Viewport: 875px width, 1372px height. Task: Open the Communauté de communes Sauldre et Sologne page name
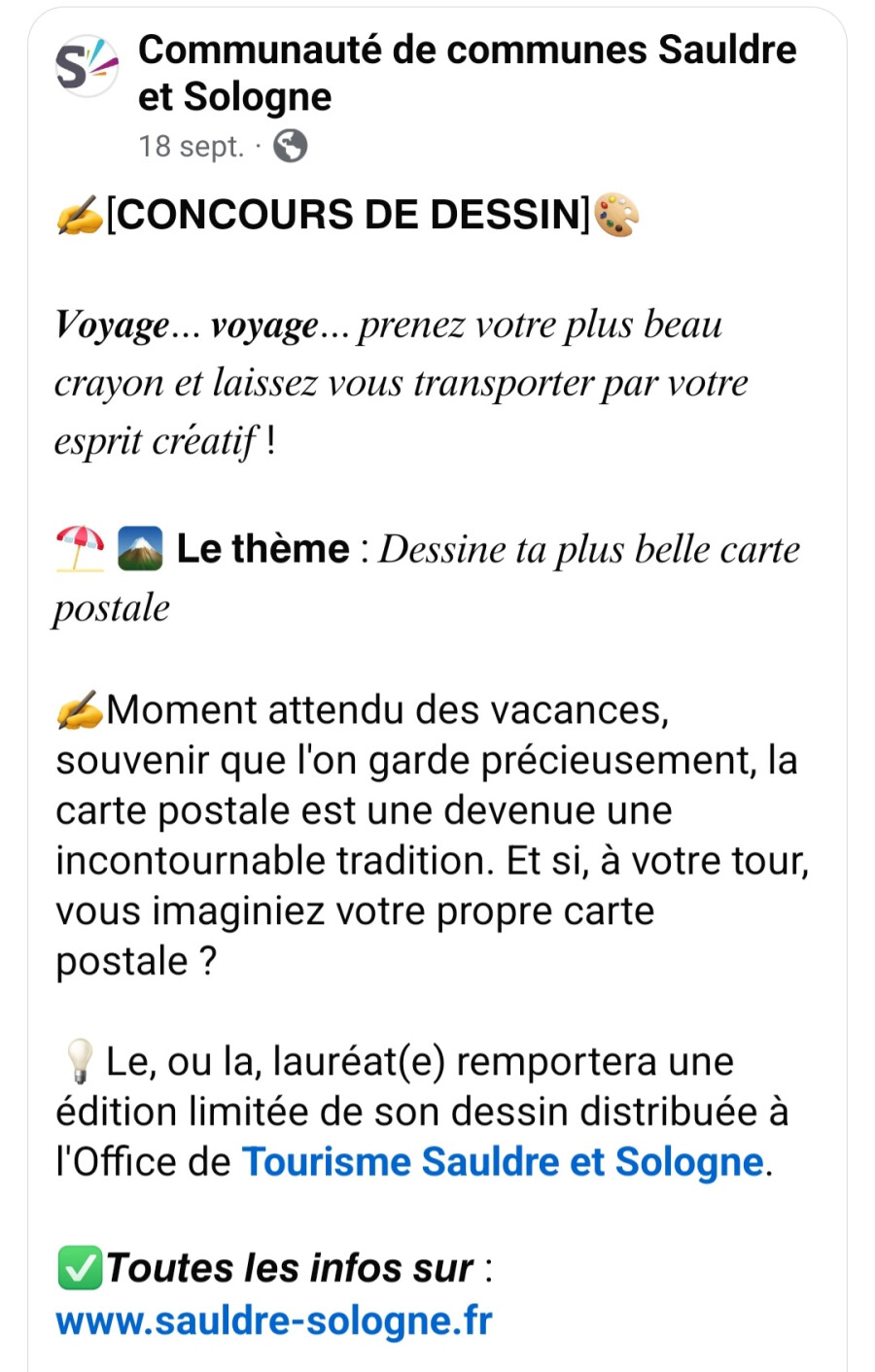467,73
